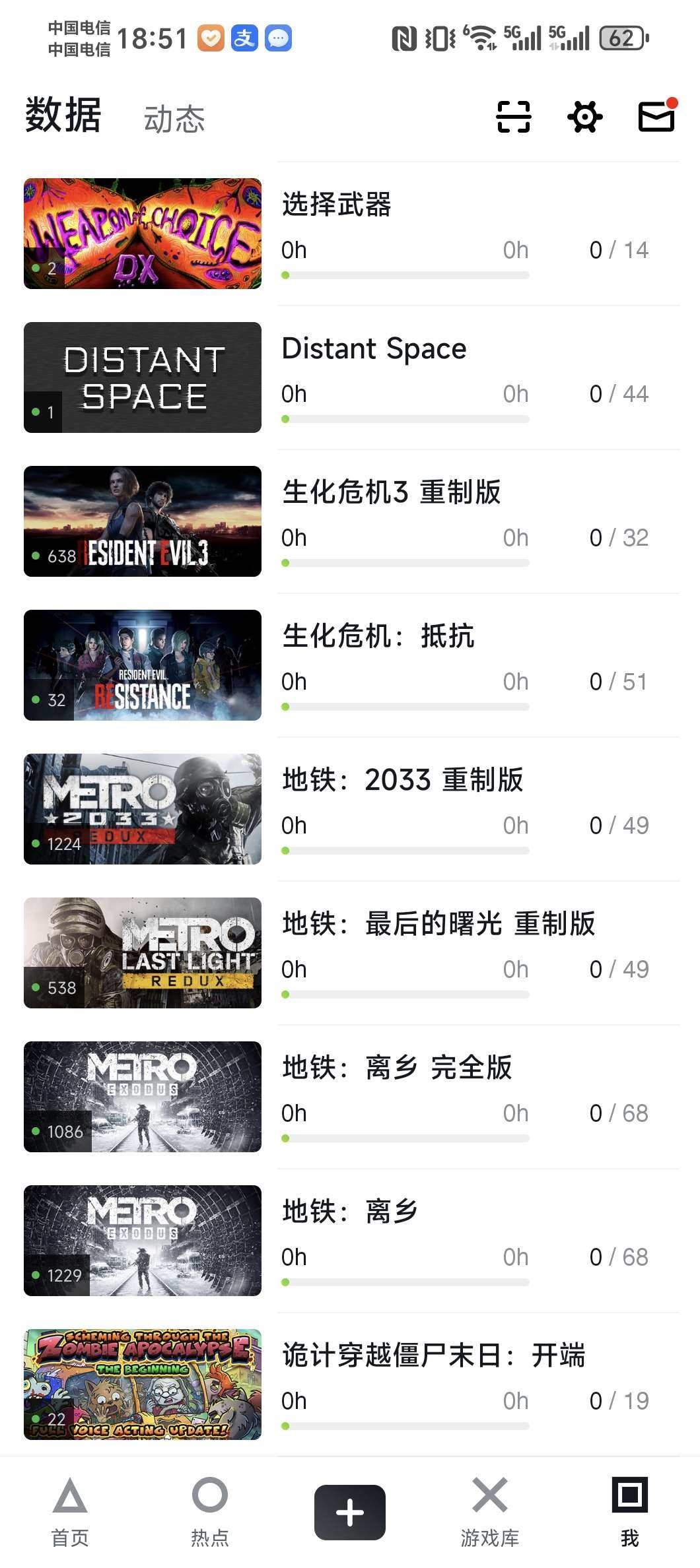
Task: Open the 生化危机3 重制版 game entry
Action: tap(391, 492)
